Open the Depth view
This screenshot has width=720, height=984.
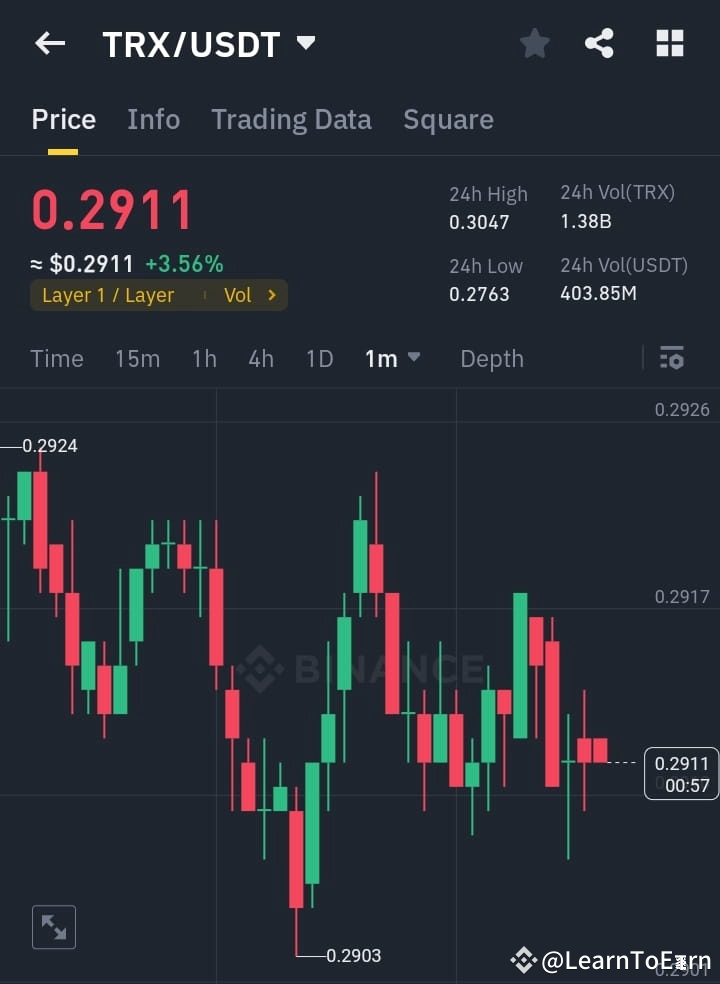pyautogui.click(x=491, y=358)
